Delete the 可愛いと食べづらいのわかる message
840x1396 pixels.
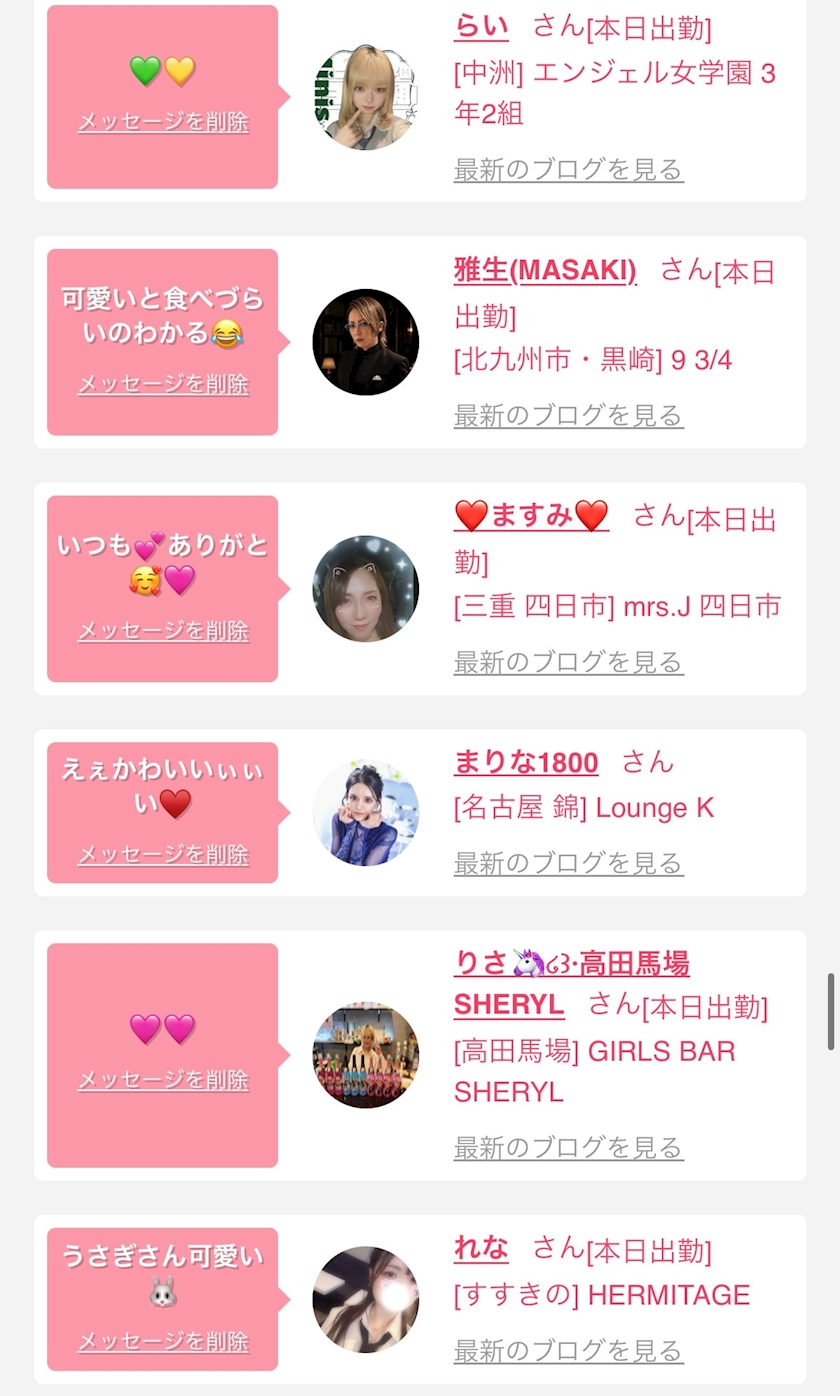click(x=163, y=384)
